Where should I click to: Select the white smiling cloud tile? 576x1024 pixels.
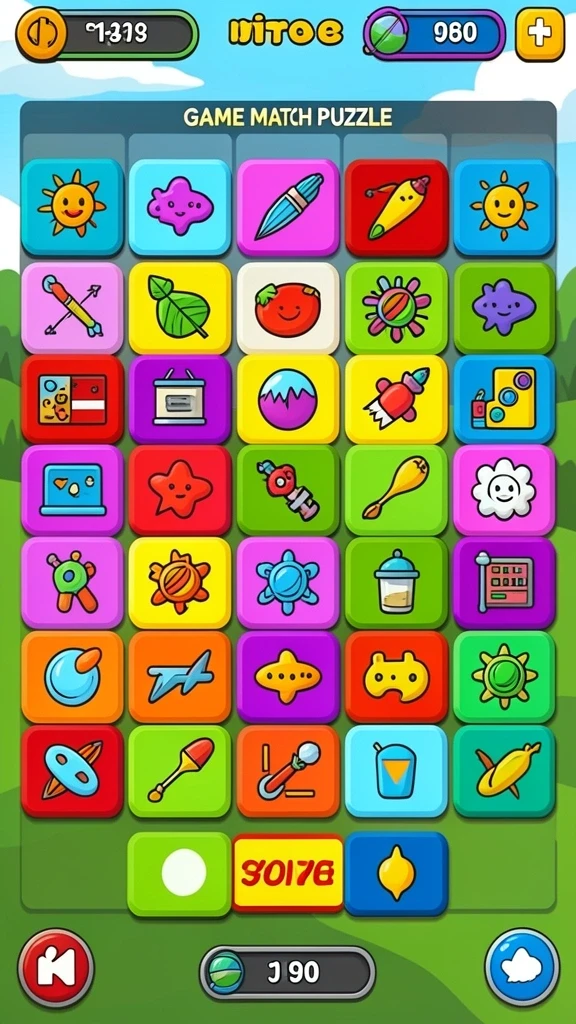point(504,490)
